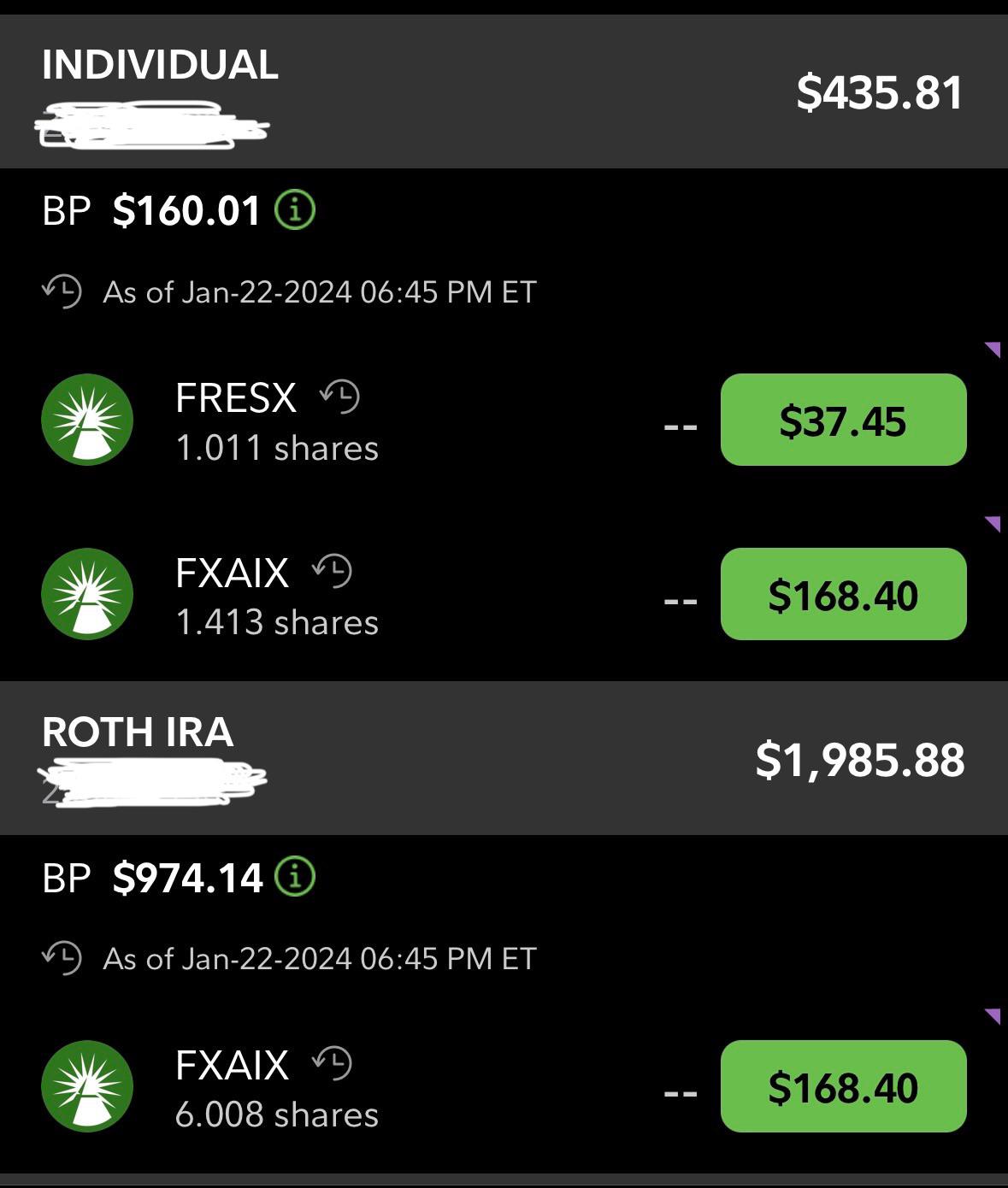This screenshot has width=1008, height=1188.
Task: Tap the green $37.45 price button for FRESX
Action: (843, 421)
